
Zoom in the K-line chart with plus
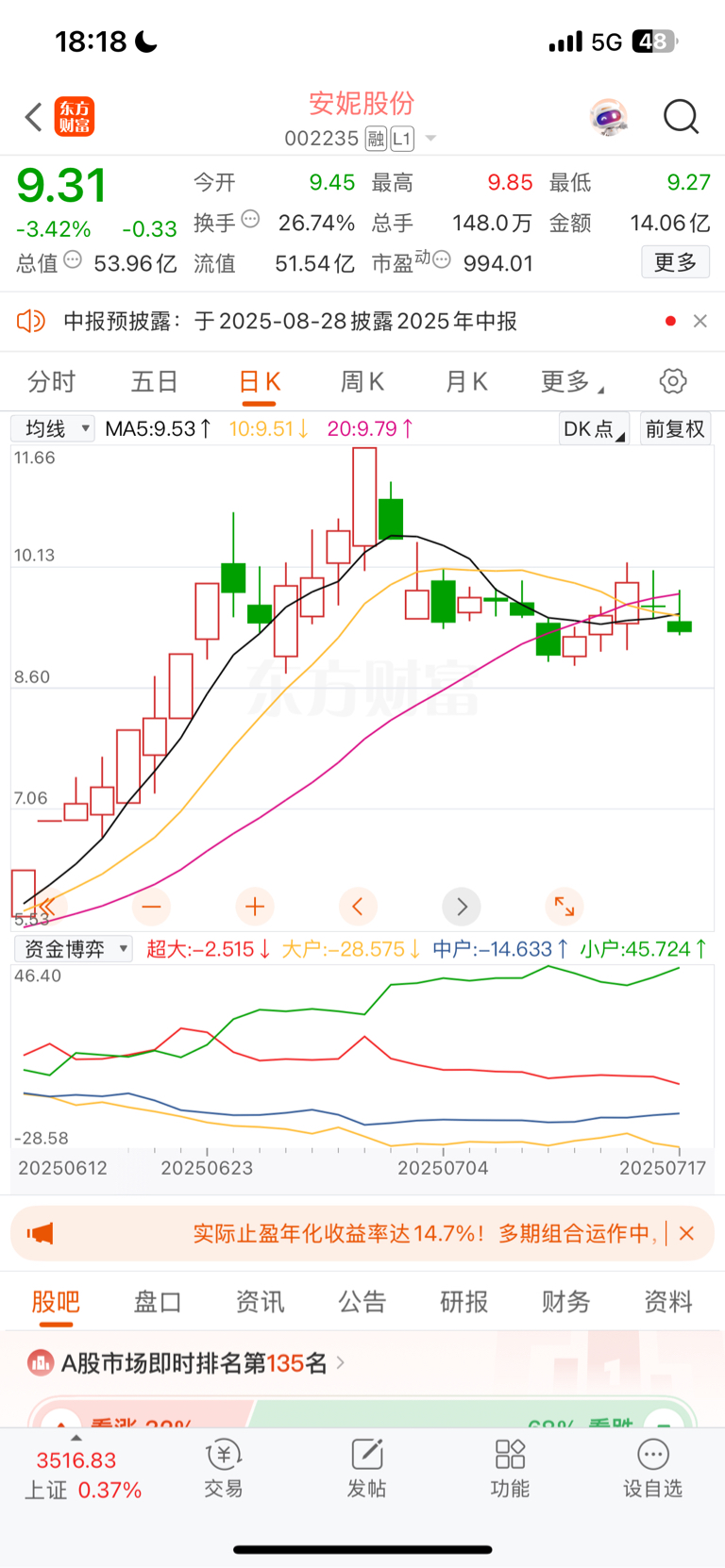[x=254, y=907]
